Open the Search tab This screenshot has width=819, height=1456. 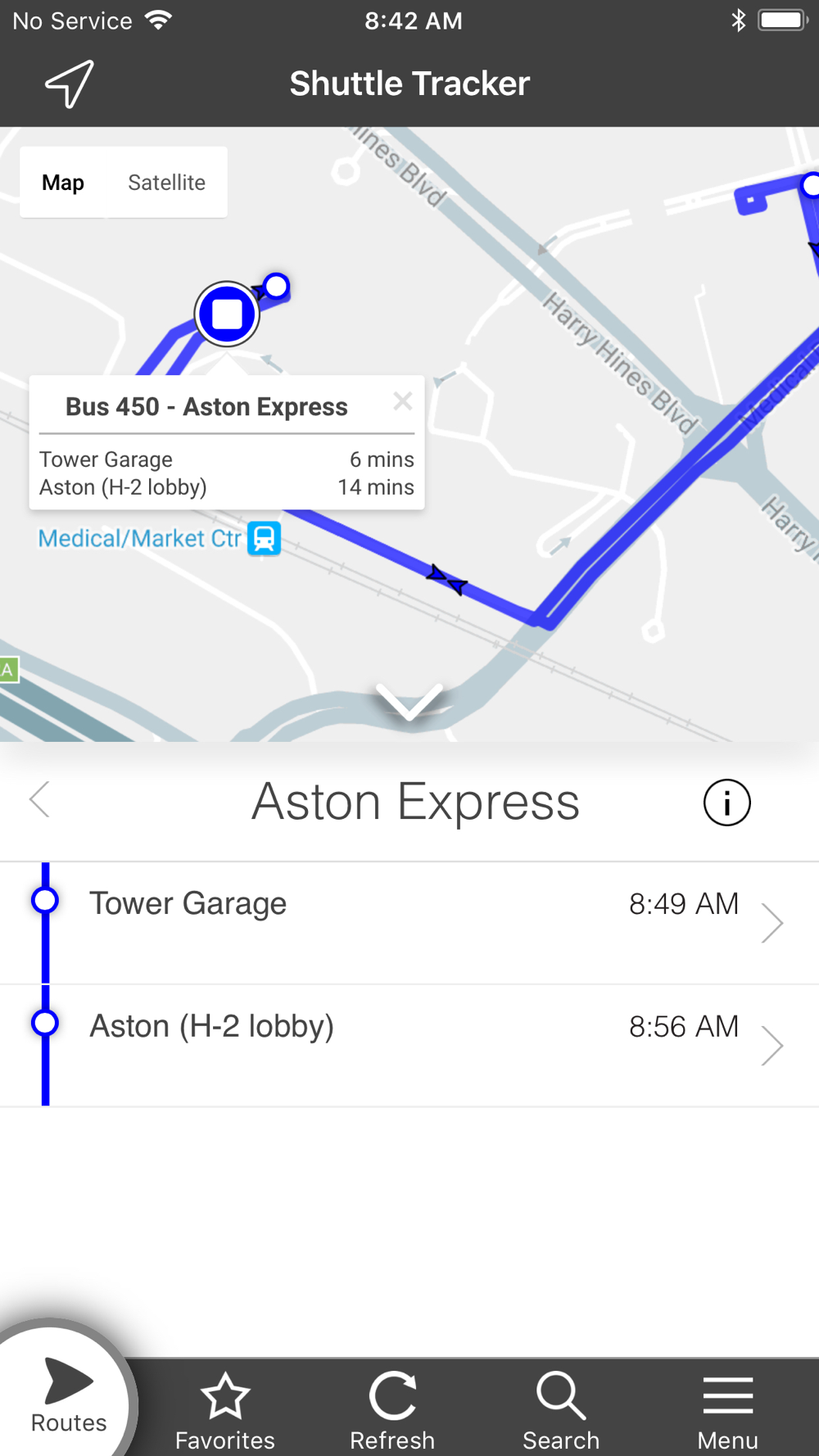[561, 1410]
